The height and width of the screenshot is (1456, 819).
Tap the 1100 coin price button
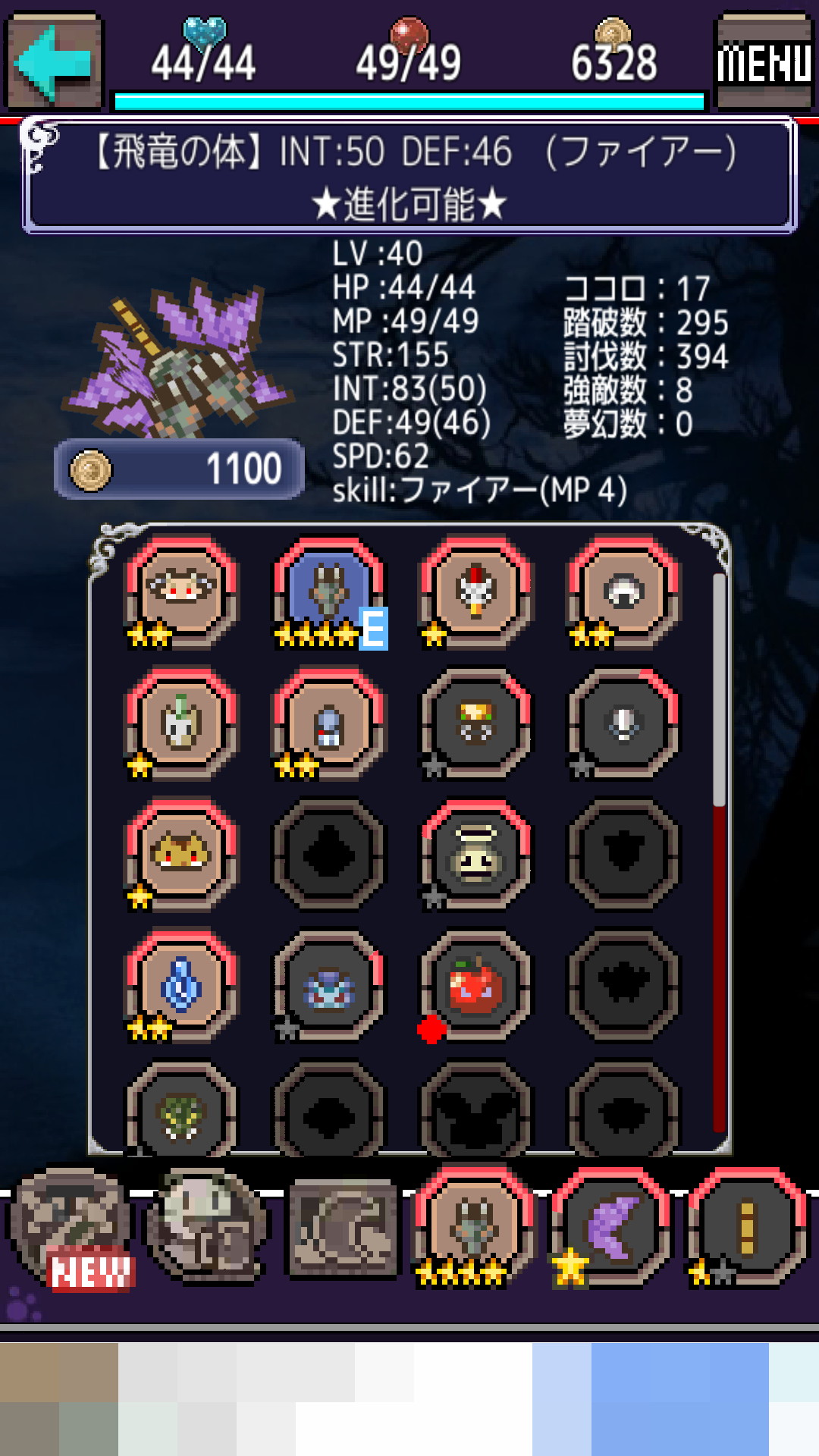(x=180, y=469)
